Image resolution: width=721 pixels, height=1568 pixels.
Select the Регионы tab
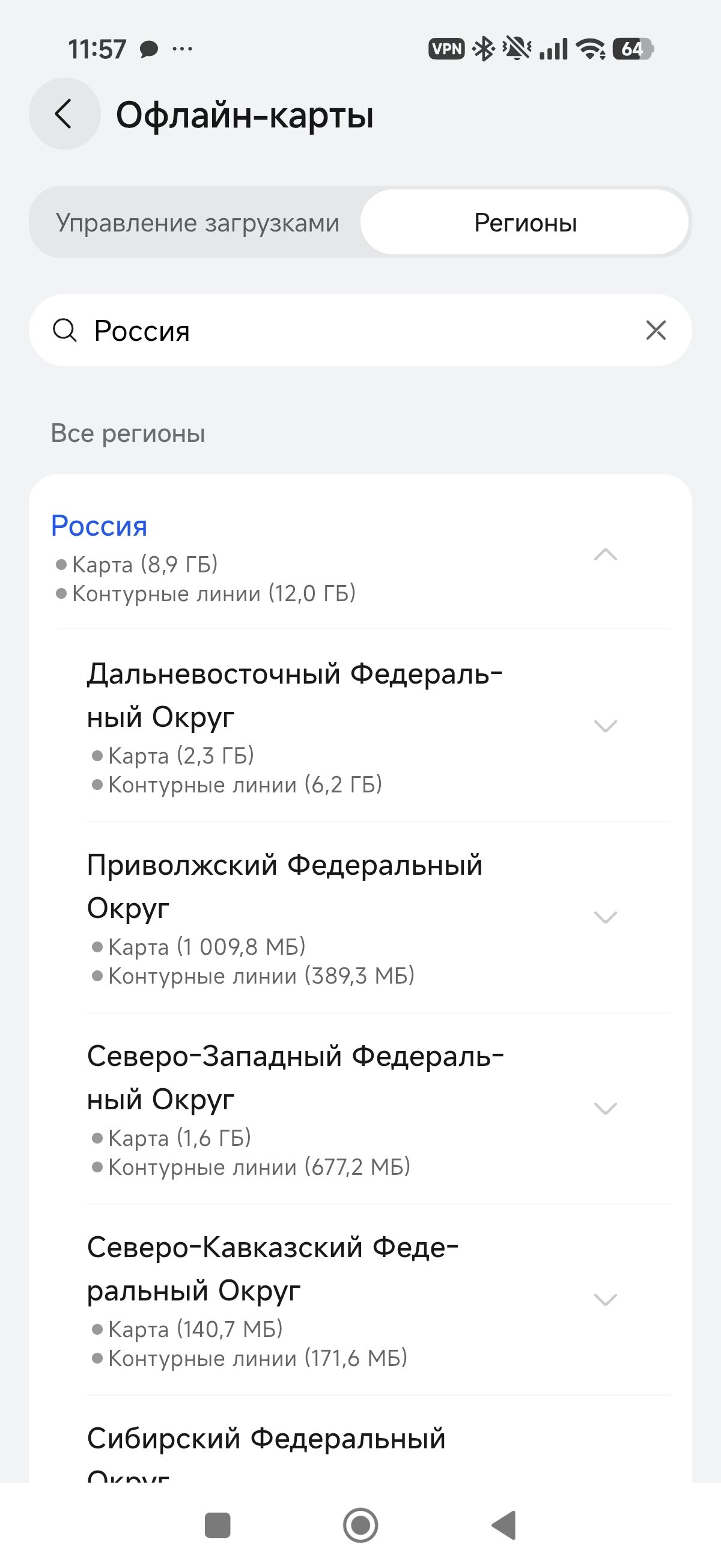click(x=525, y=223)
